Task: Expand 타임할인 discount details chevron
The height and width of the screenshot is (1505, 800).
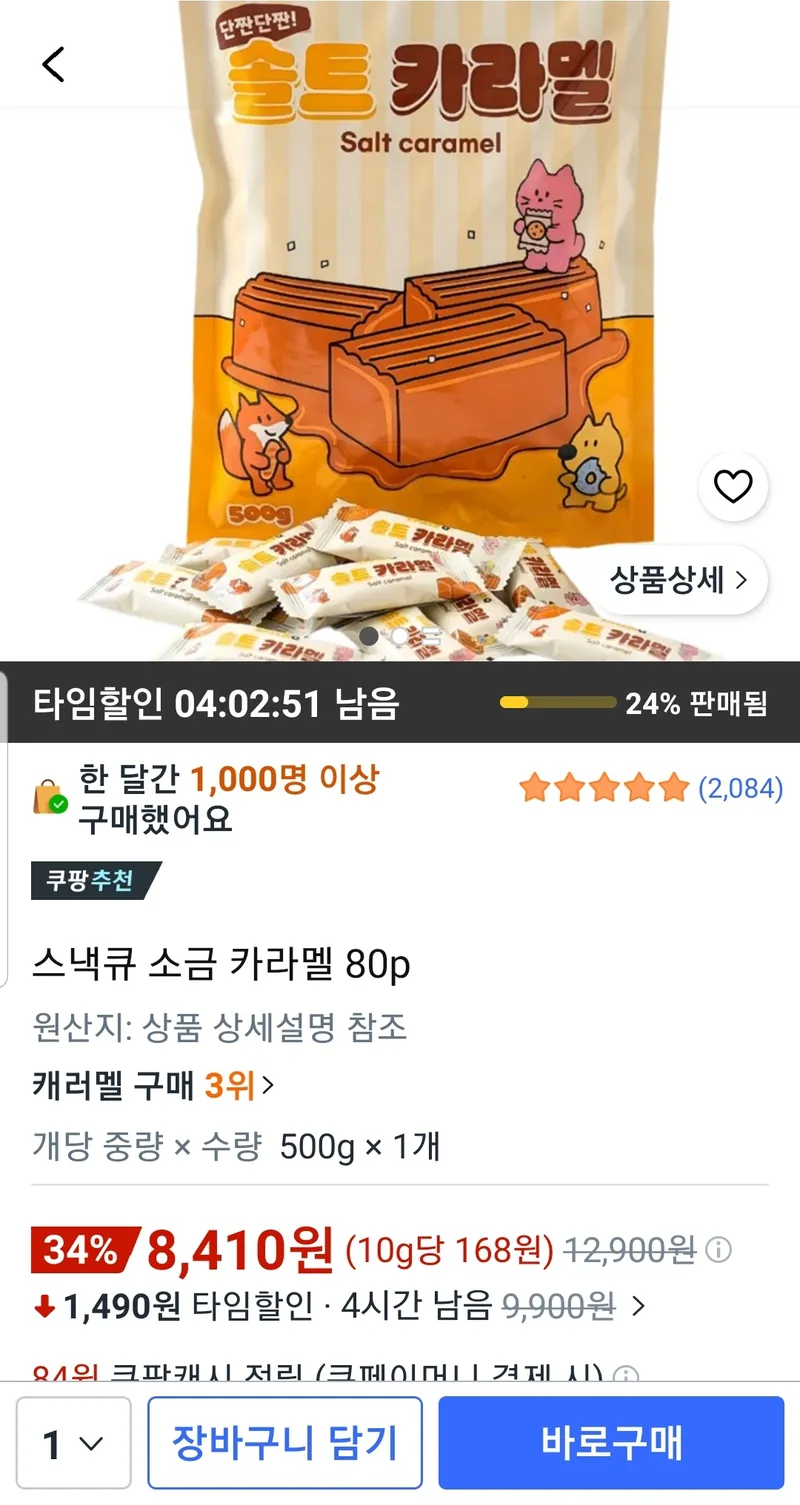Action: [x=639, y=1306]
